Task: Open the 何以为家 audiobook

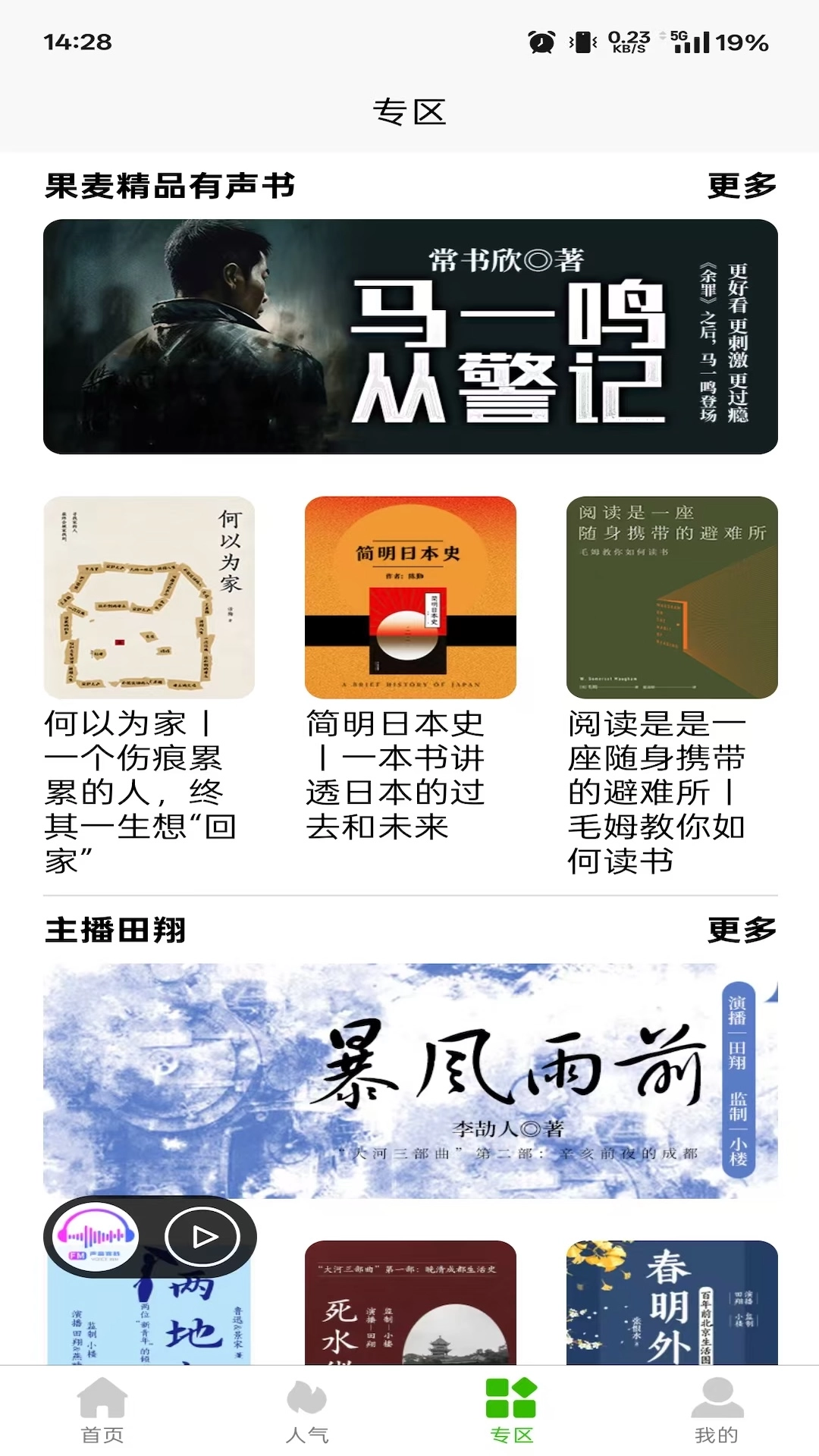Action: click(x=149, y=598)
